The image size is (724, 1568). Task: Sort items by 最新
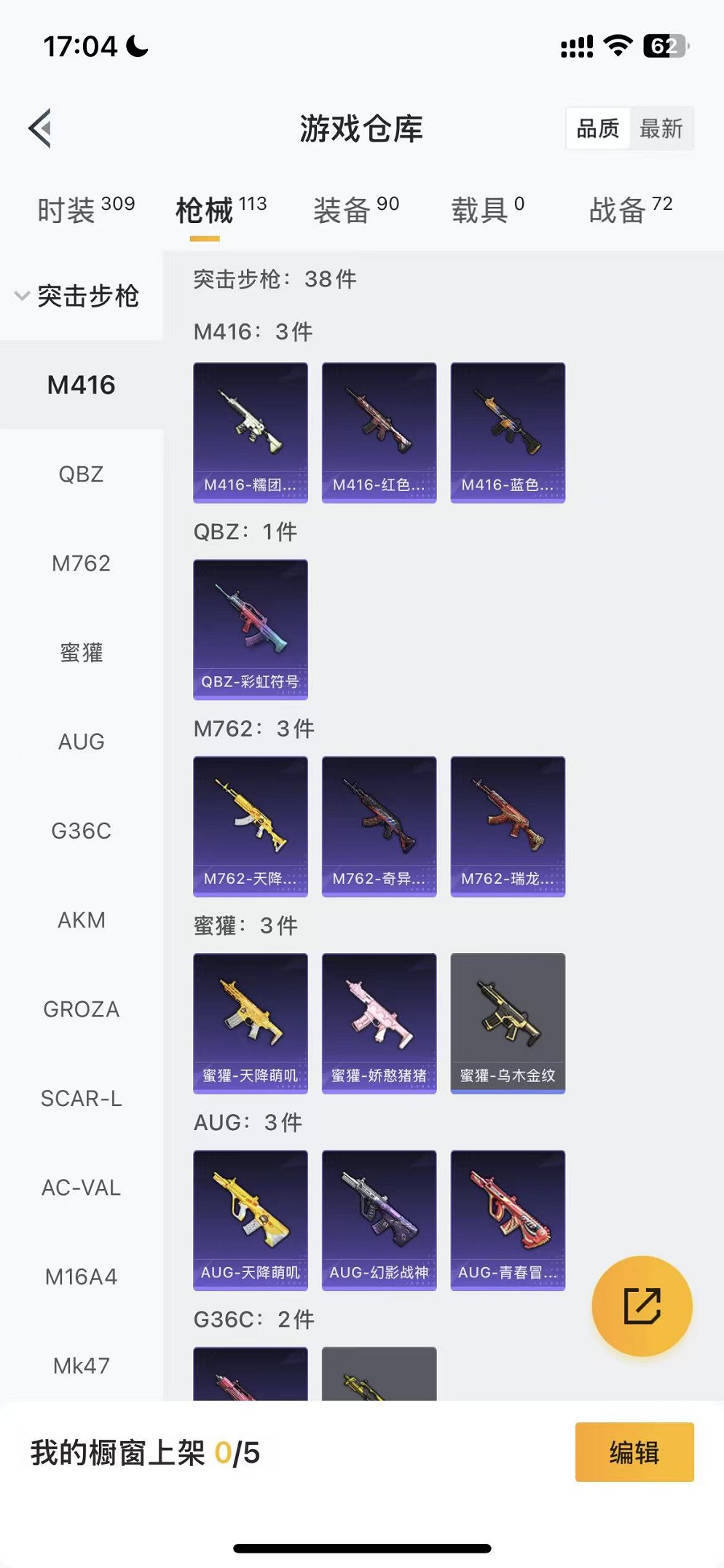661,128
